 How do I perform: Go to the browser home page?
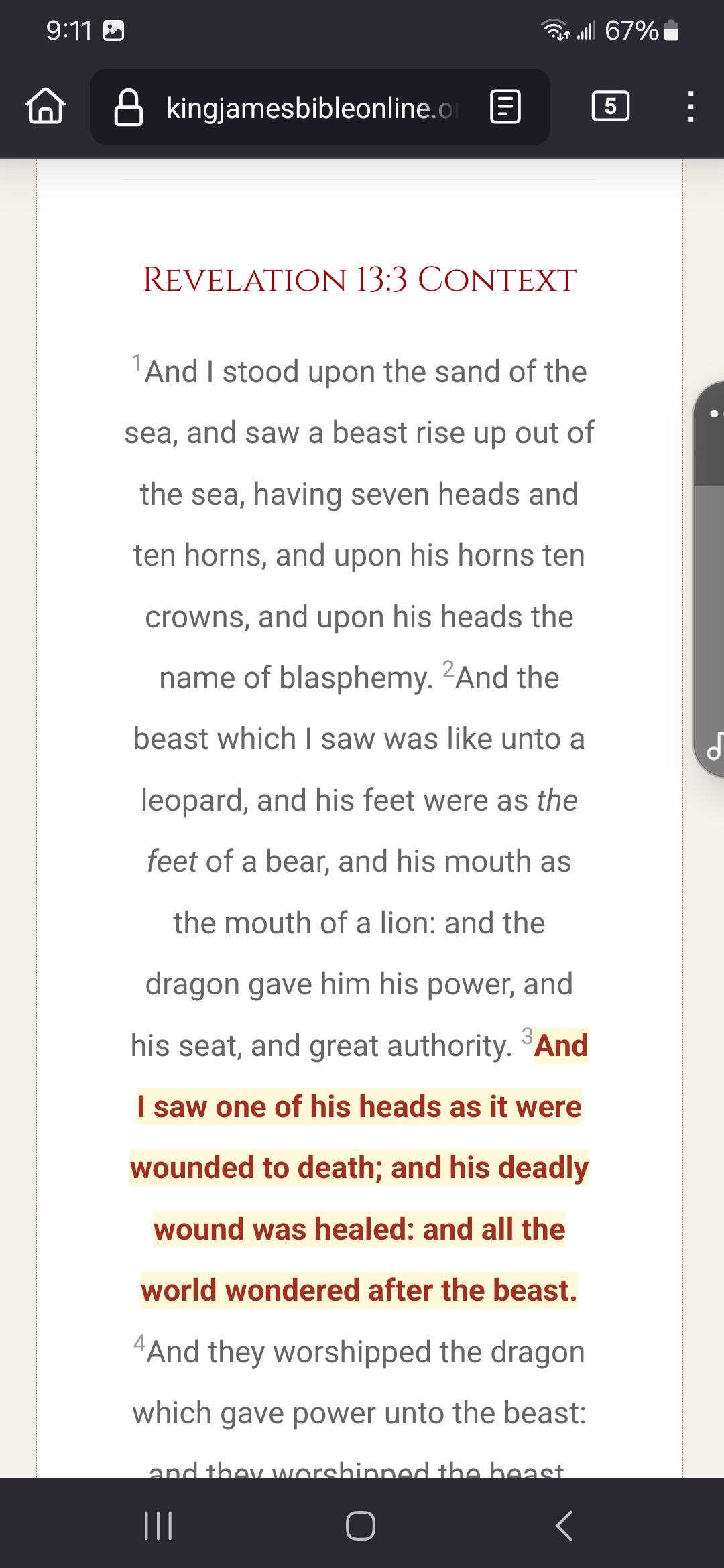coord(46,107)
